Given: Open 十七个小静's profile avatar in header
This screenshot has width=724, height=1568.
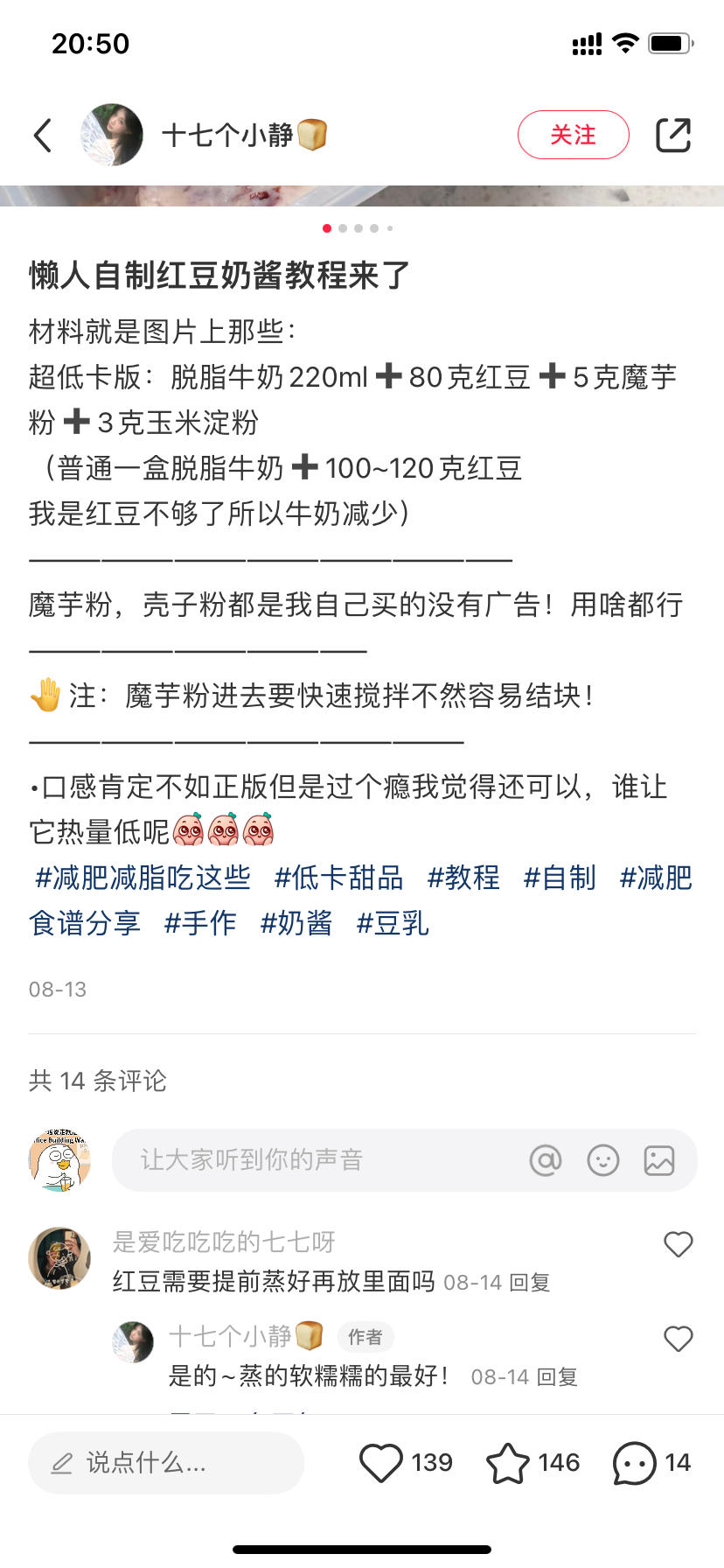Looking at the screenshot, I should click(112, 136).
